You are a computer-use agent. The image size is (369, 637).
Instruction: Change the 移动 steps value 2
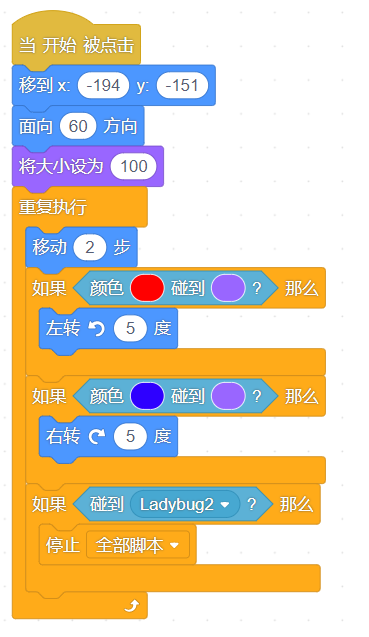pos(90,247)
